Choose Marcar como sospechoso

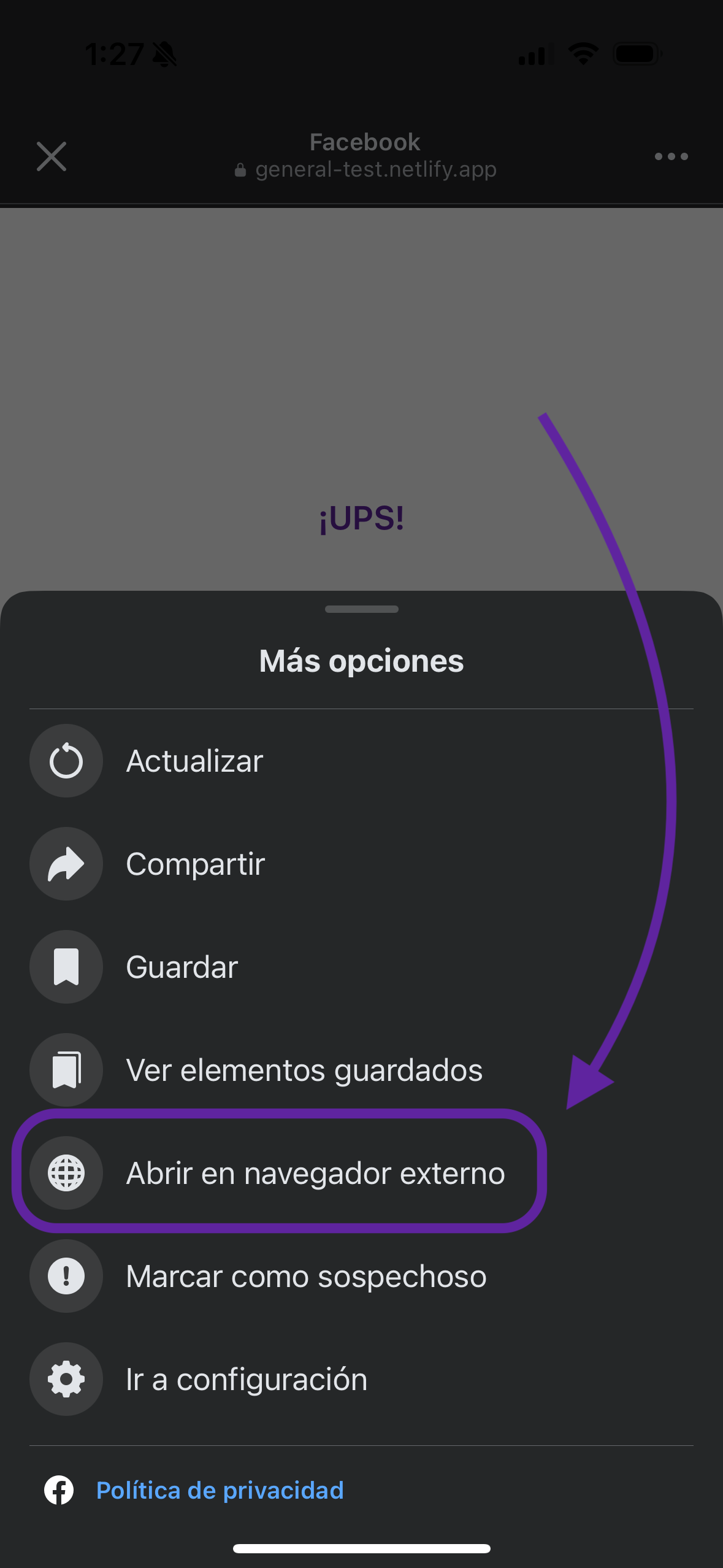(x=305, y=1277)
